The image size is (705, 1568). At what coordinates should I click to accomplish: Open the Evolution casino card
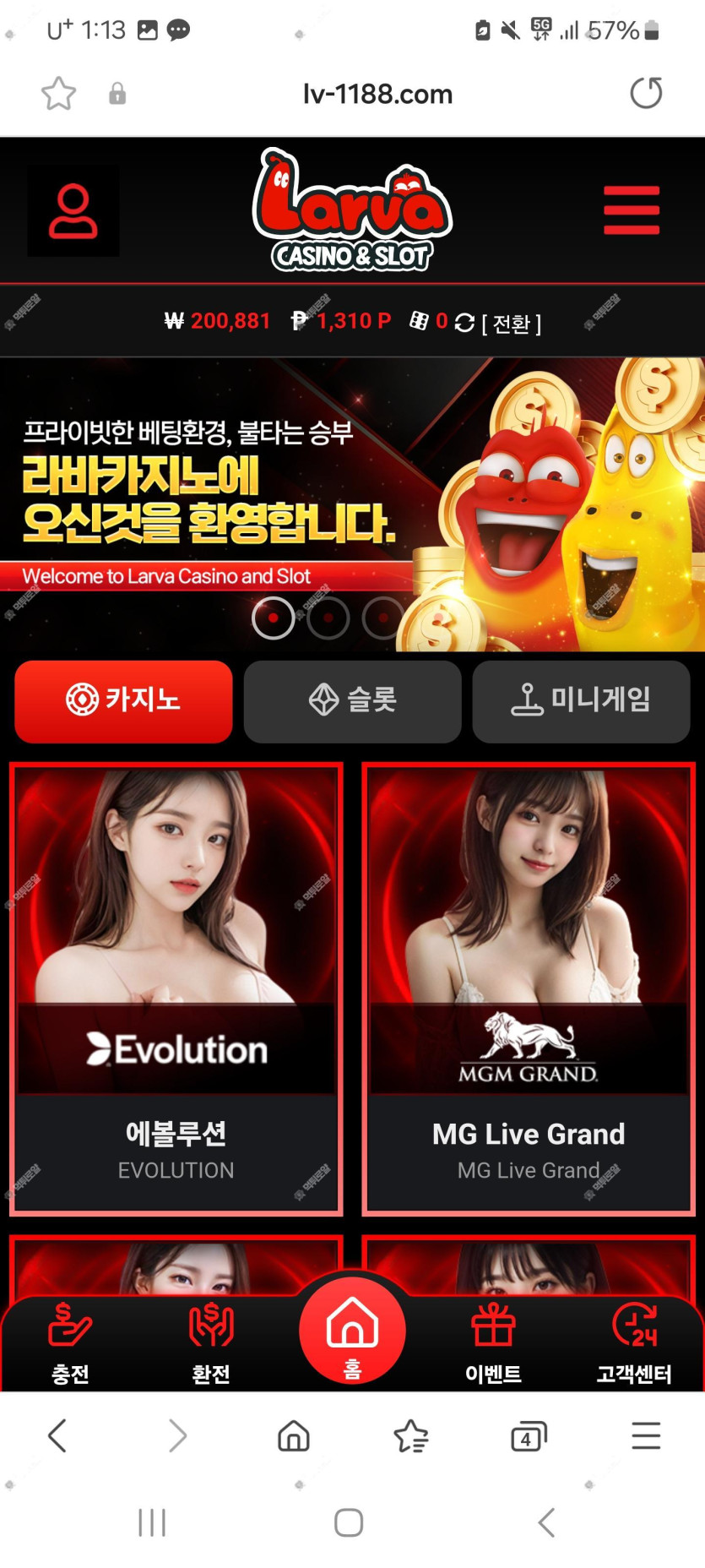176,988
